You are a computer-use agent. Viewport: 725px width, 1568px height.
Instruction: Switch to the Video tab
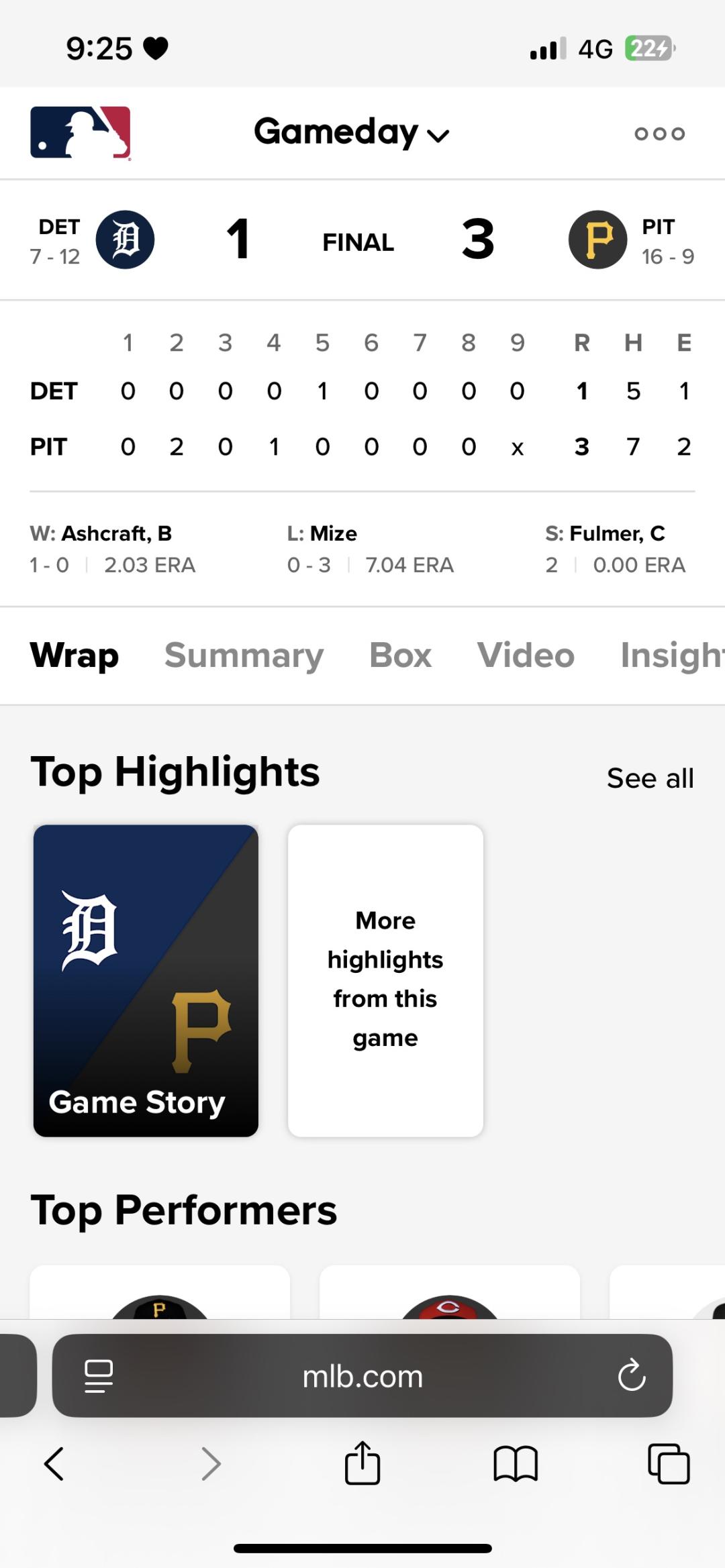pyautogui.click(x=526, y=655)
